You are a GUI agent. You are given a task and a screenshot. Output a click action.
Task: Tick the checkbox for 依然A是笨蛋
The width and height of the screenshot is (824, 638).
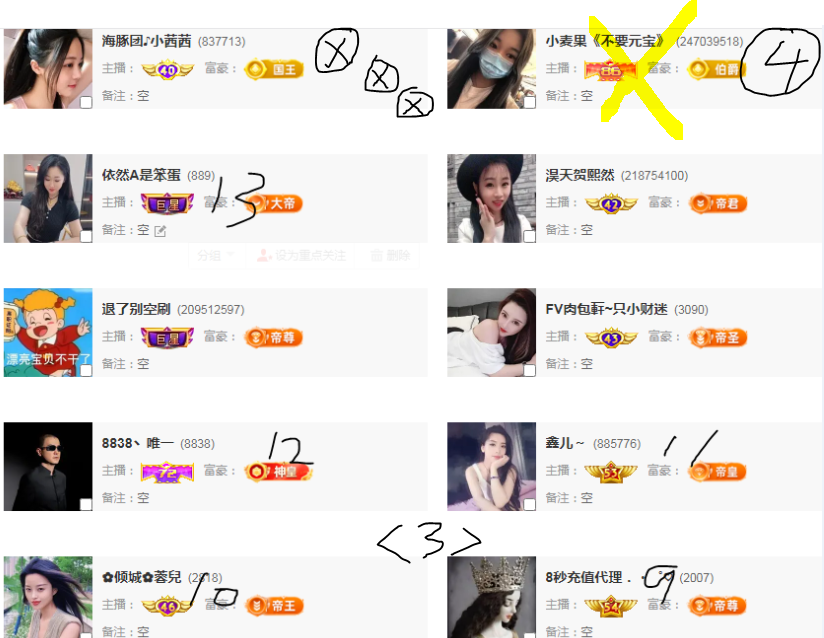tap(86, 236)
